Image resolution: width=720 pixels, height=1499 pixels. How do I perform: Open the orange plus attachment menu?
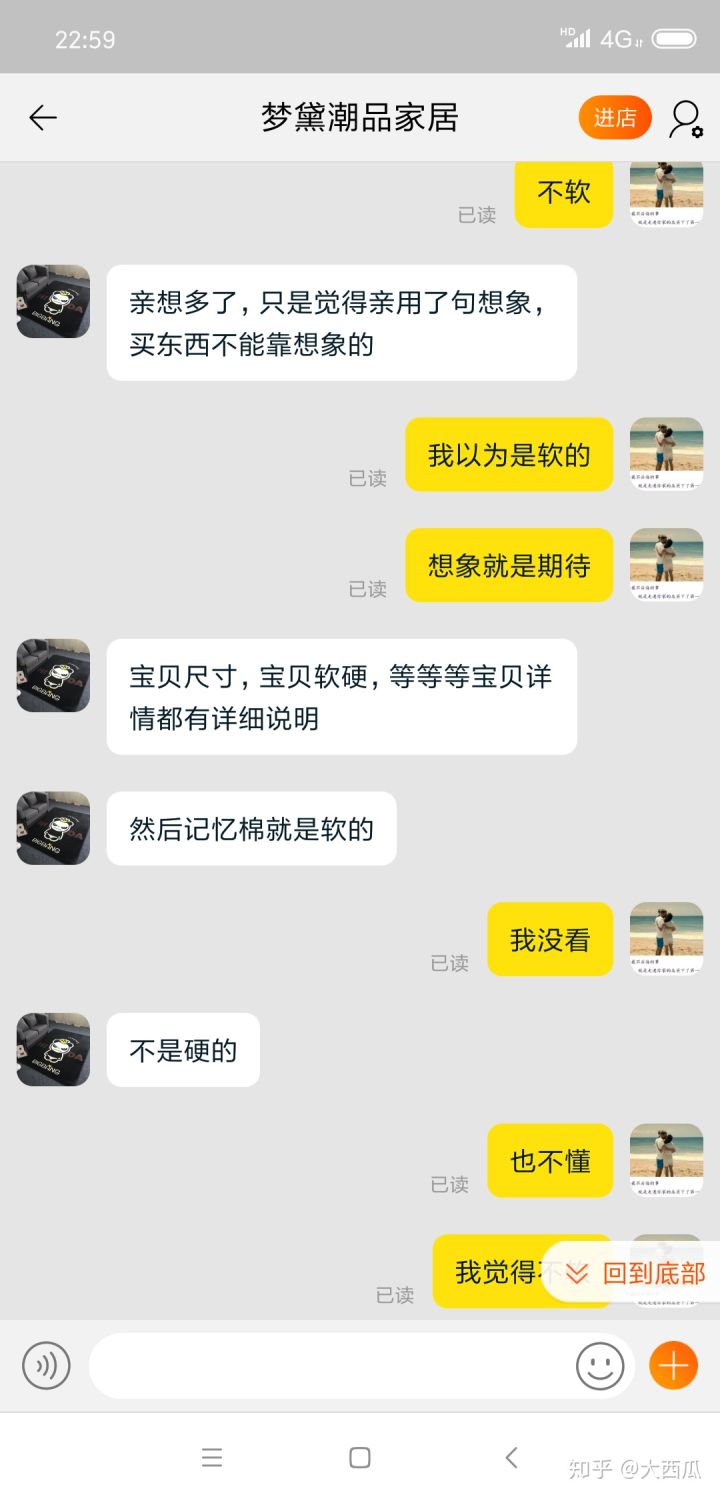[673, 1366]
